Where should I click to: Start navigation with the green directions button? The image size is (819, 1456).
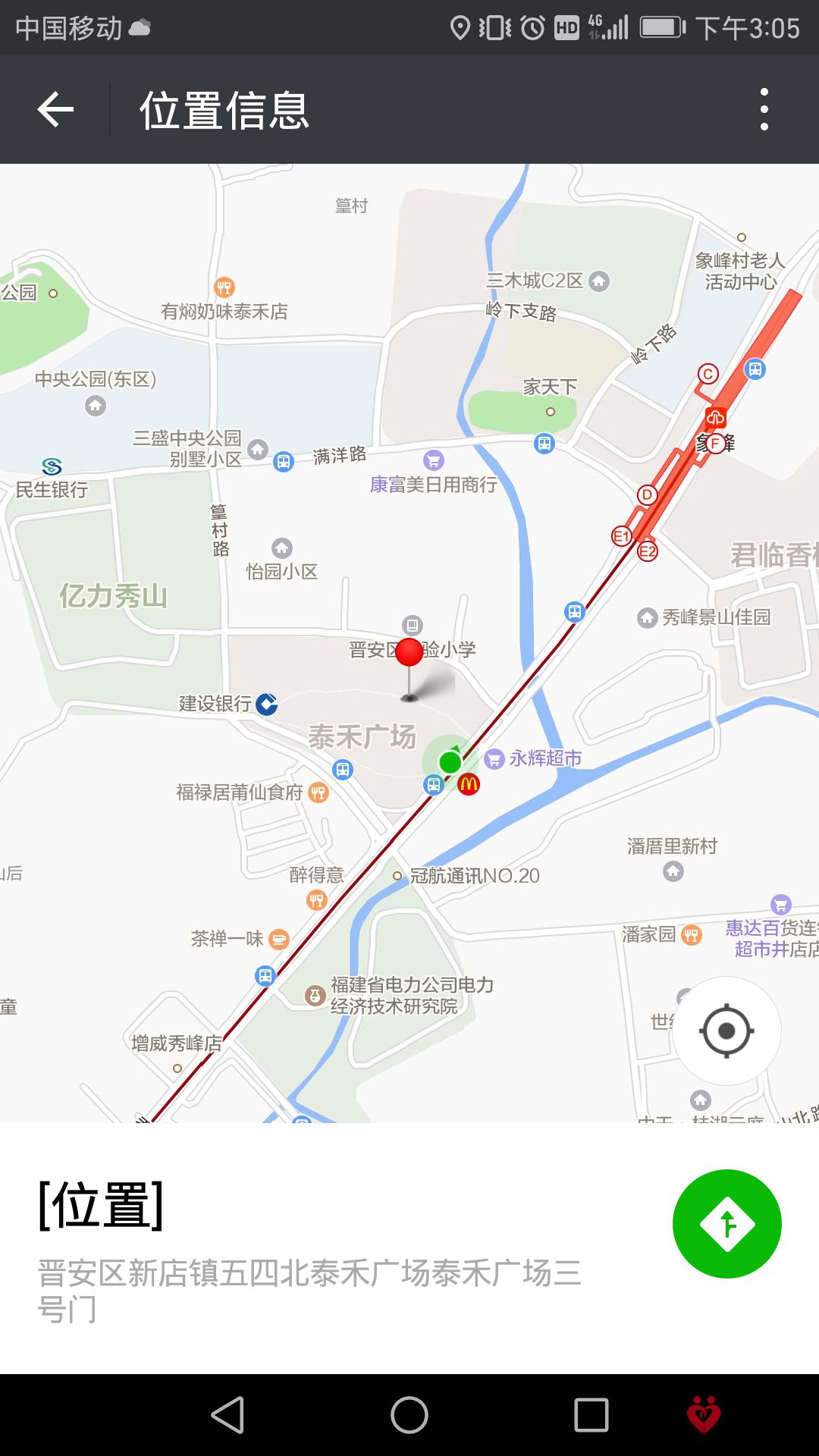point(726,1224)
